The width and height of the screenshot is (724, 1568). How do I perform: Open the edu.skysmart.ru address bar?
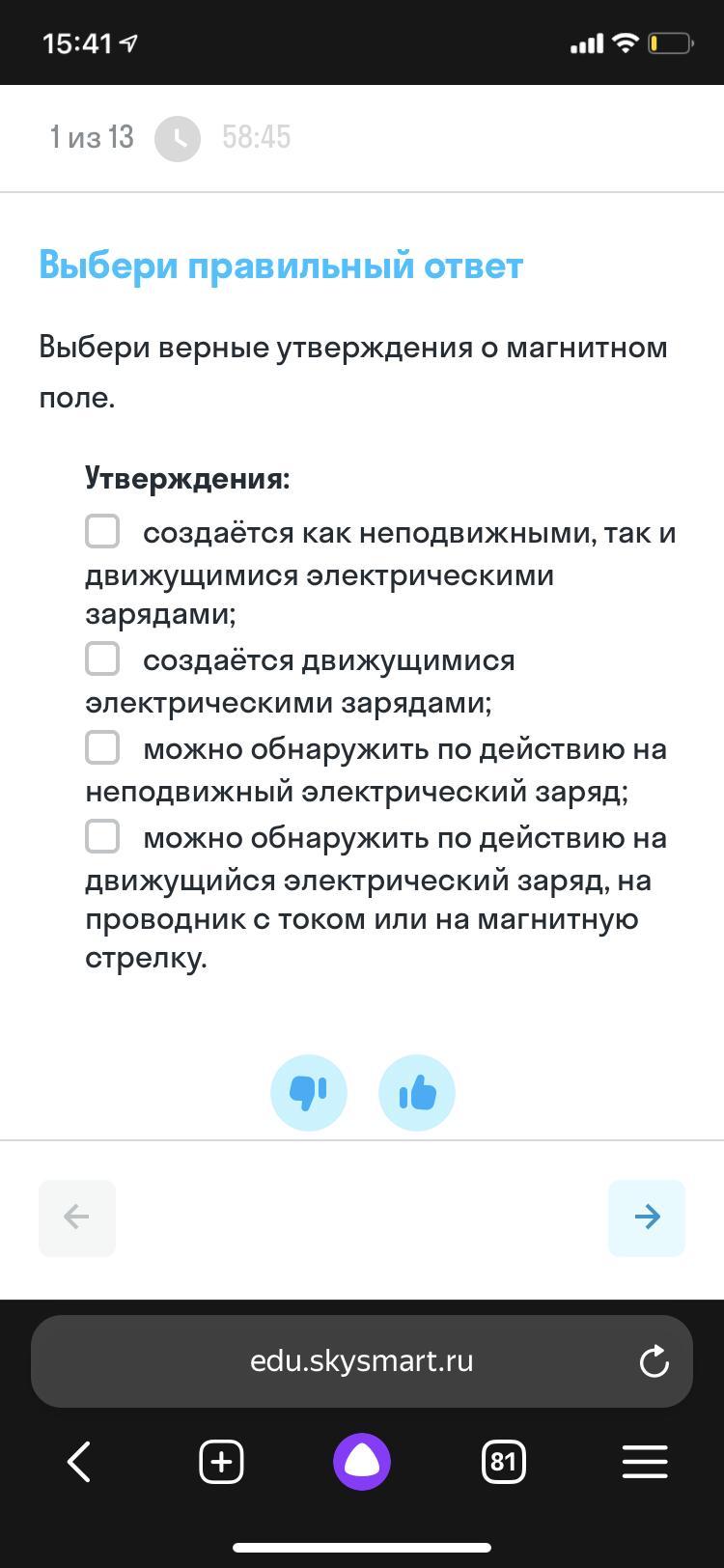pyautogui.click(x=362, y=1361)
